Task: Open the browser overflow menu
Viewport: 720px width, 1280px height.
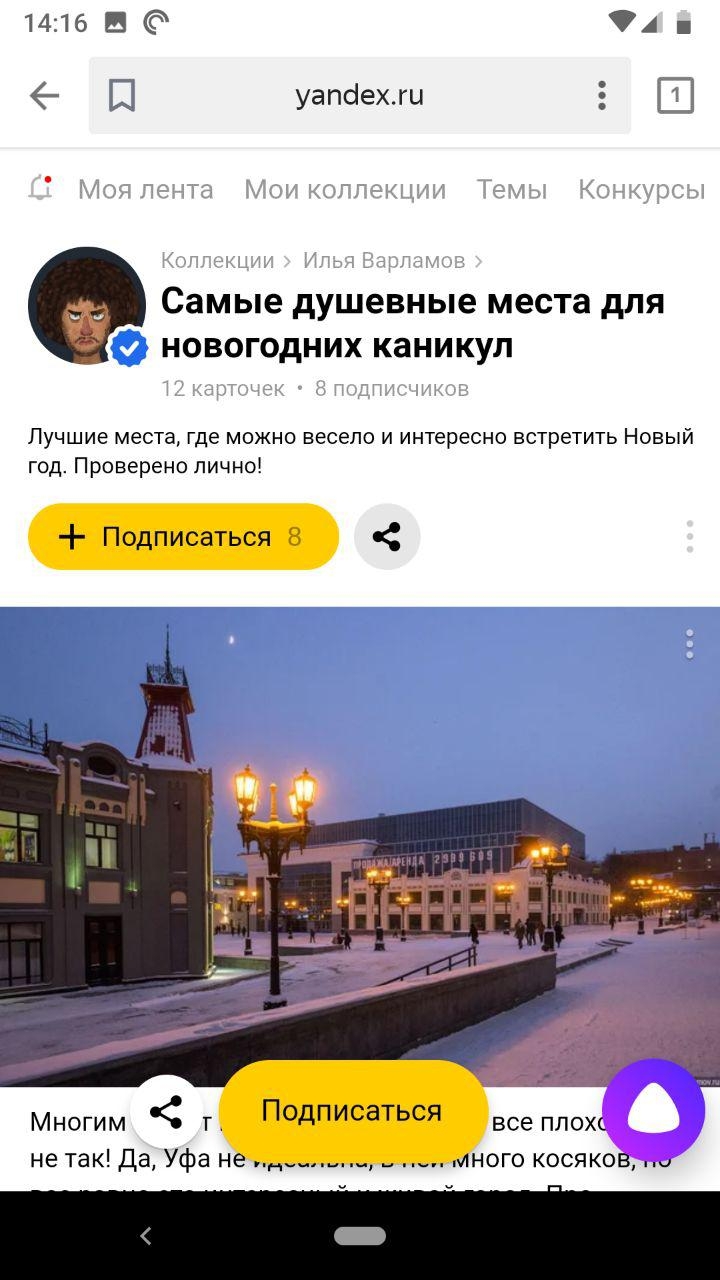Action: coord(601,96)
